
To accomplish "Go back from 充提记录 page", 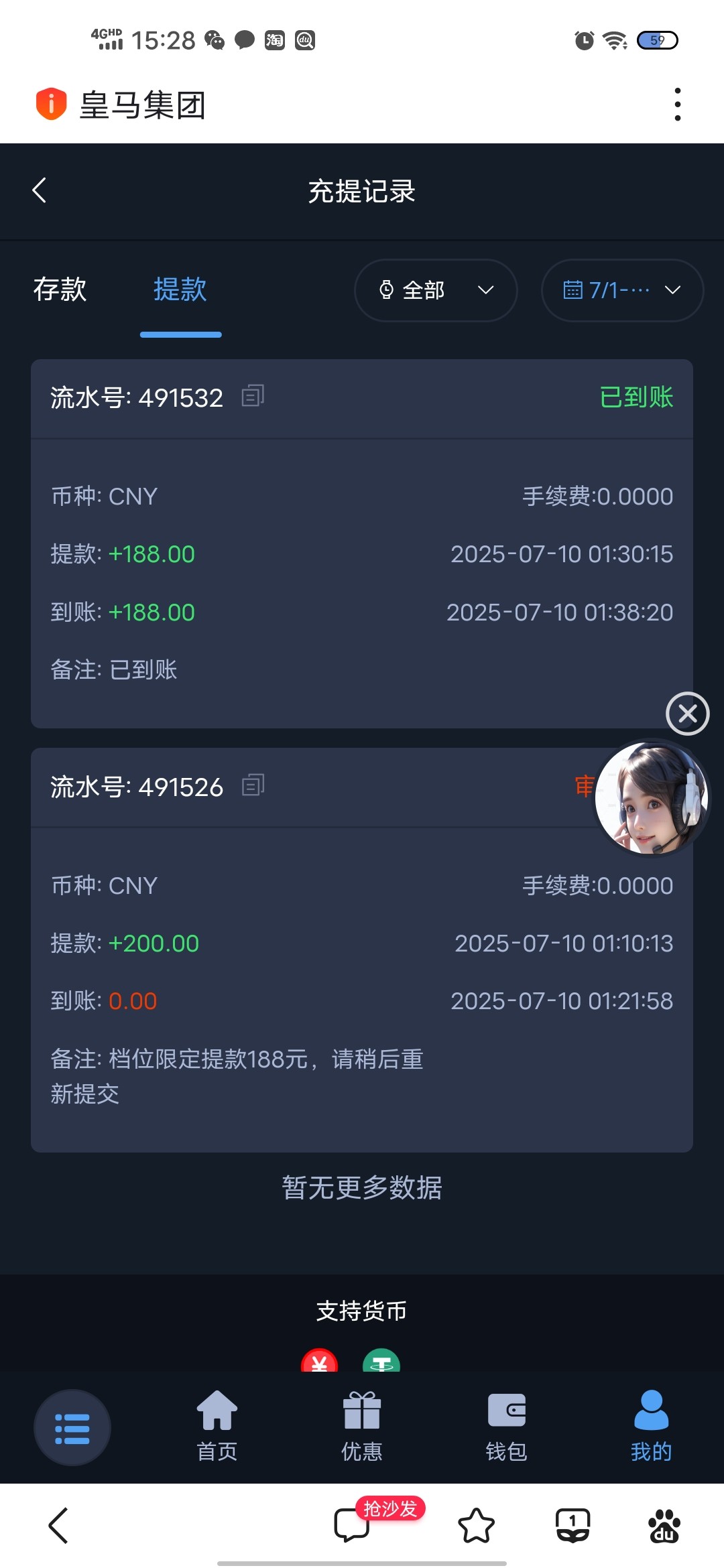I will pos(40,190).
